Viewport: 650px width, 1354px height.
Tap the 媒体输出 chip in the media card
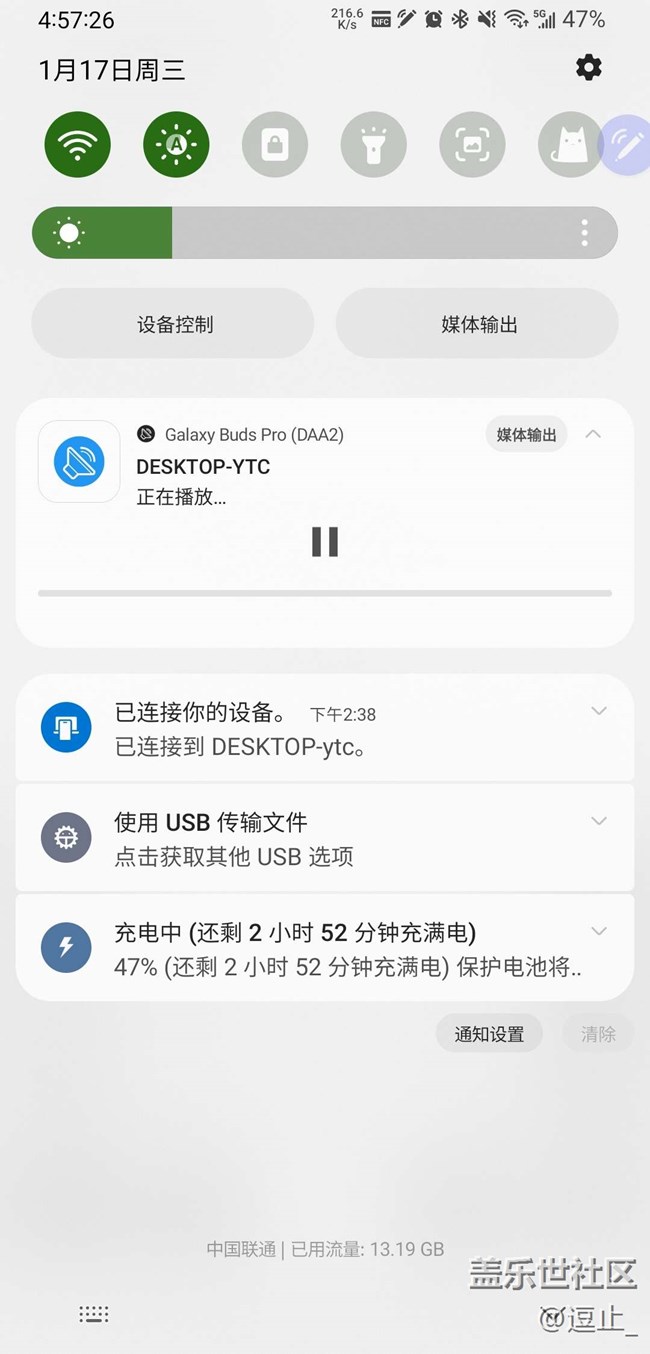[x=526, y=434]
